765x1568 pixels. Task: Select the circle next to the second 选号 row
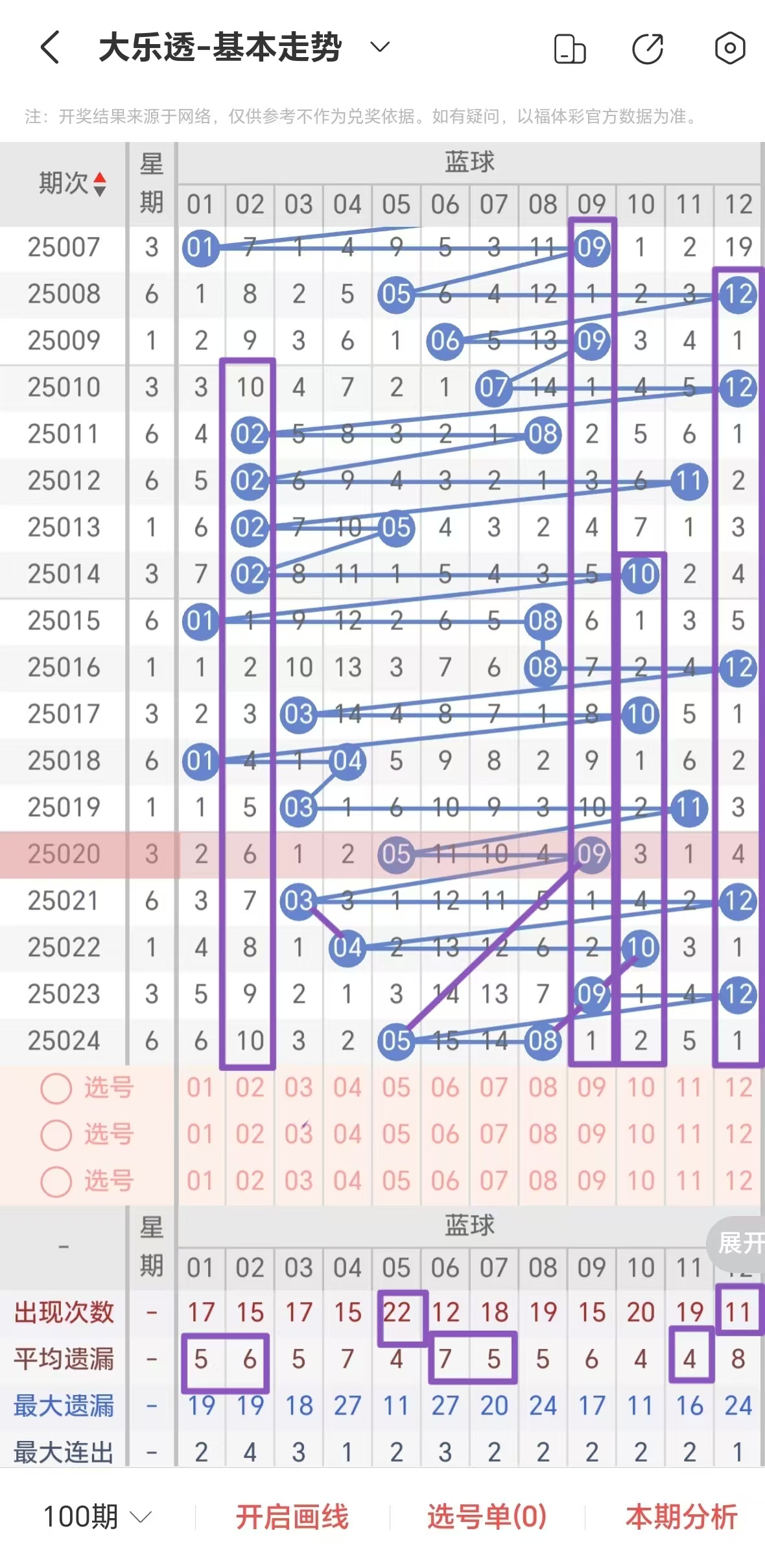tap(56, 1136)
